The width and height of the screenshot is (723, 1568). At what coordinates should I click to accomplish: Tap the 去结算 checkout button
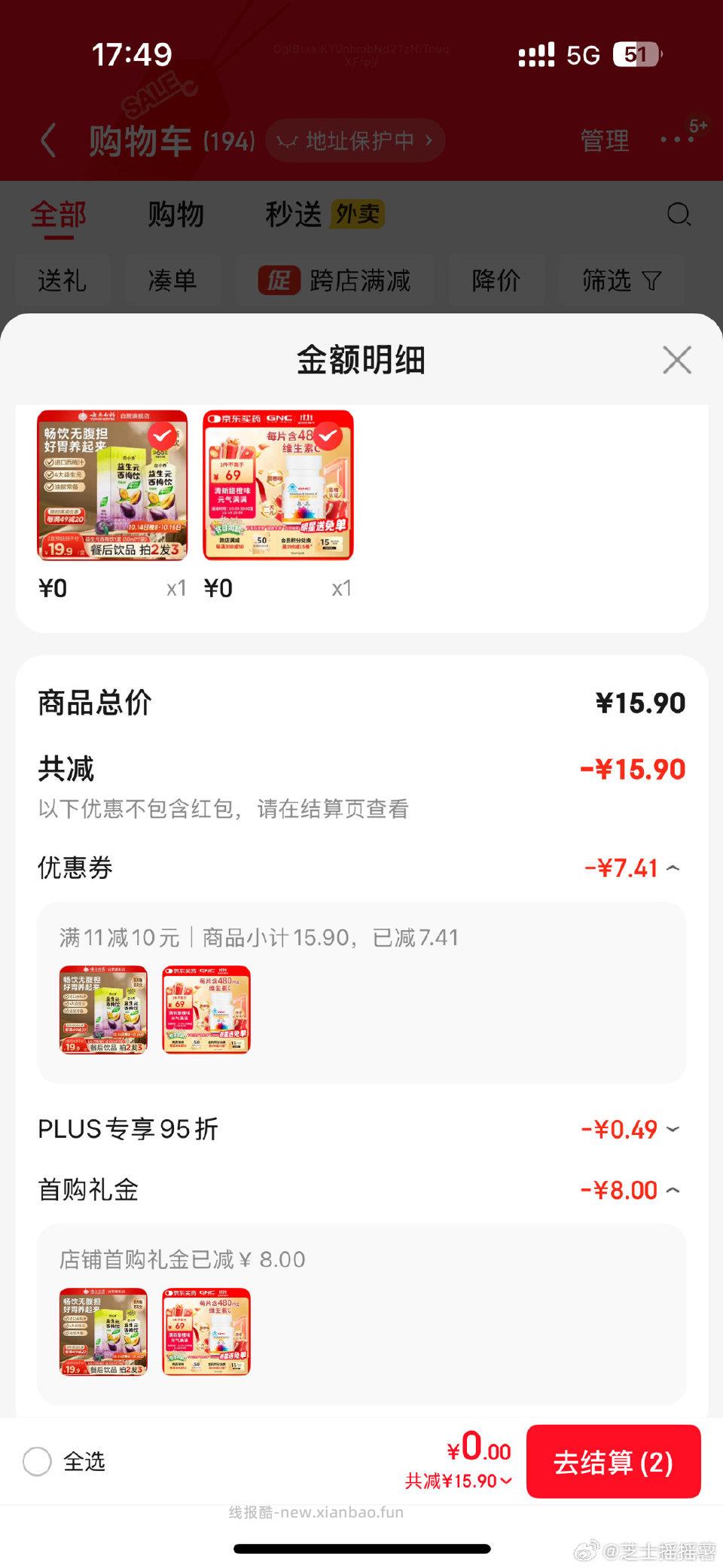614,1462
